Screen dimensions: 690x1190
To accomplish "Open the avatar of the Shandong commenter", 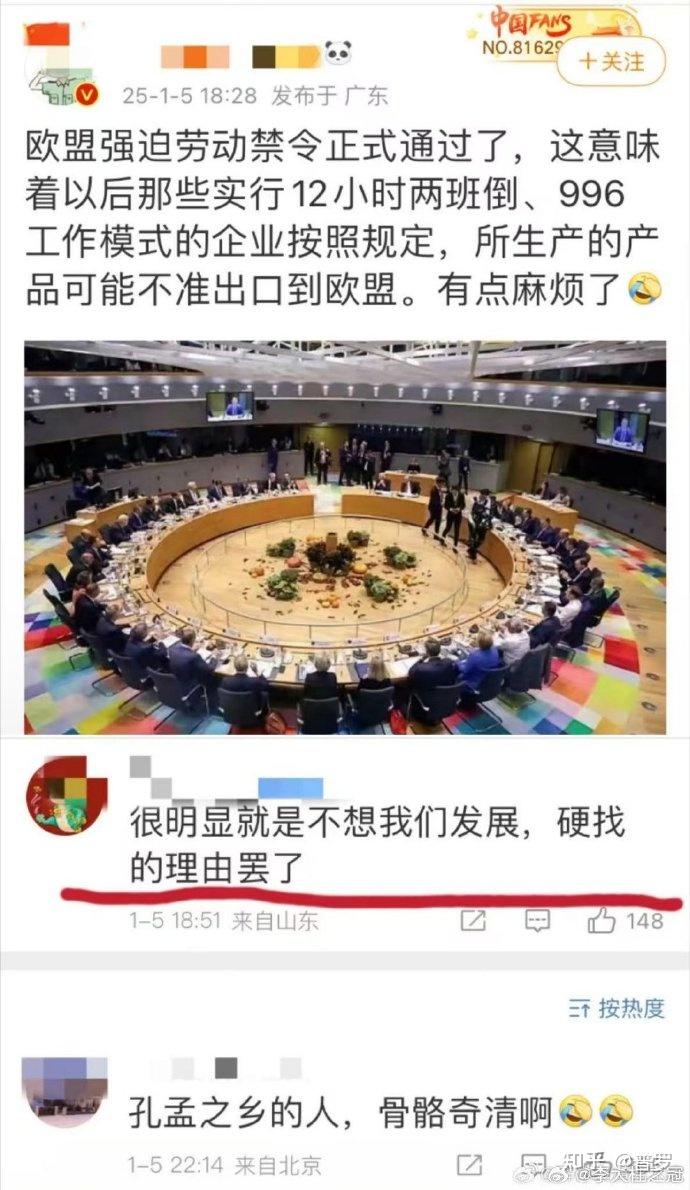I will click(66, 795).
